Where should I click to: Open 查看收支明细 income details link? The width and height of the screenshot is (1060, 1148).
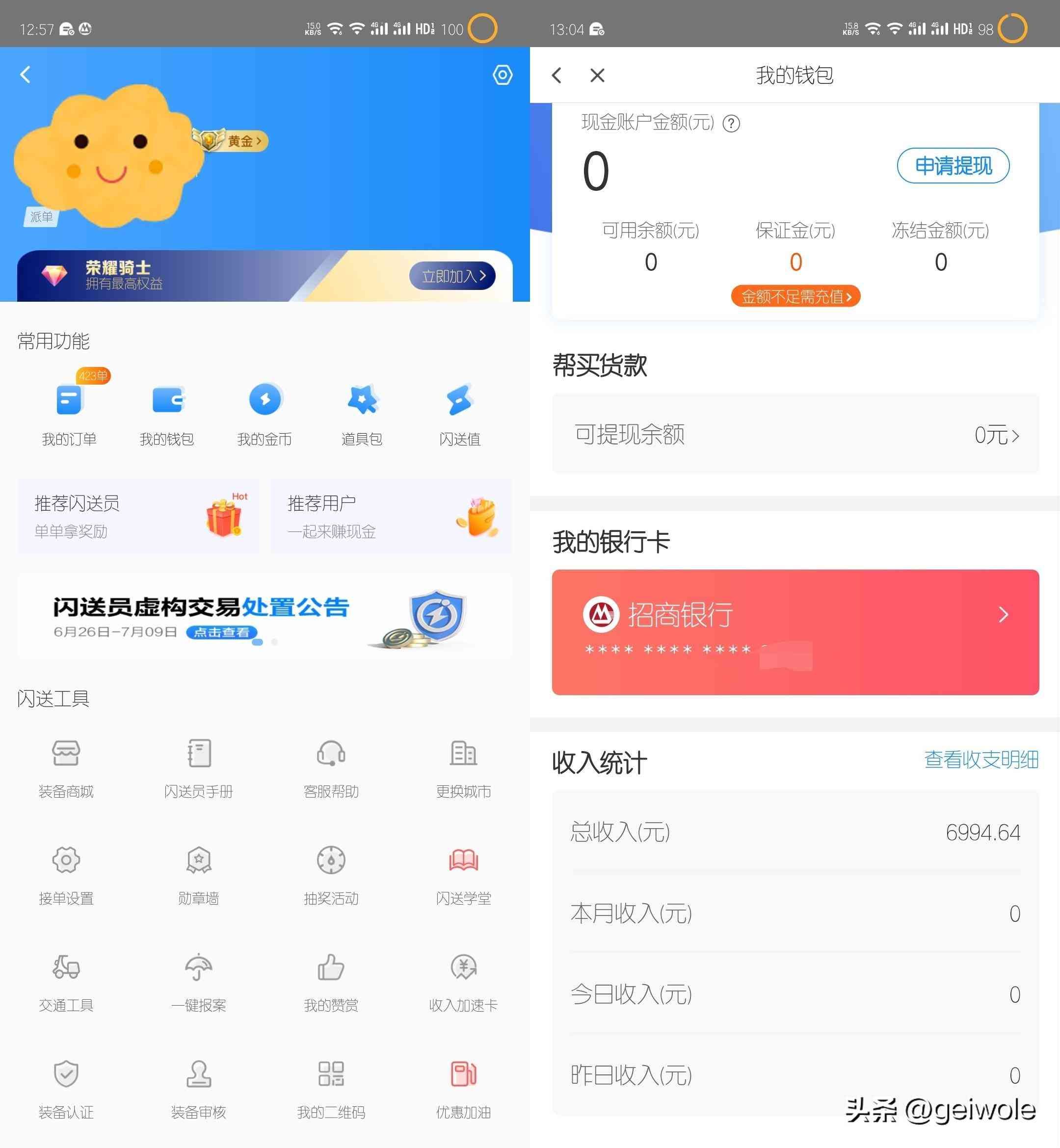tap(981, 759)
